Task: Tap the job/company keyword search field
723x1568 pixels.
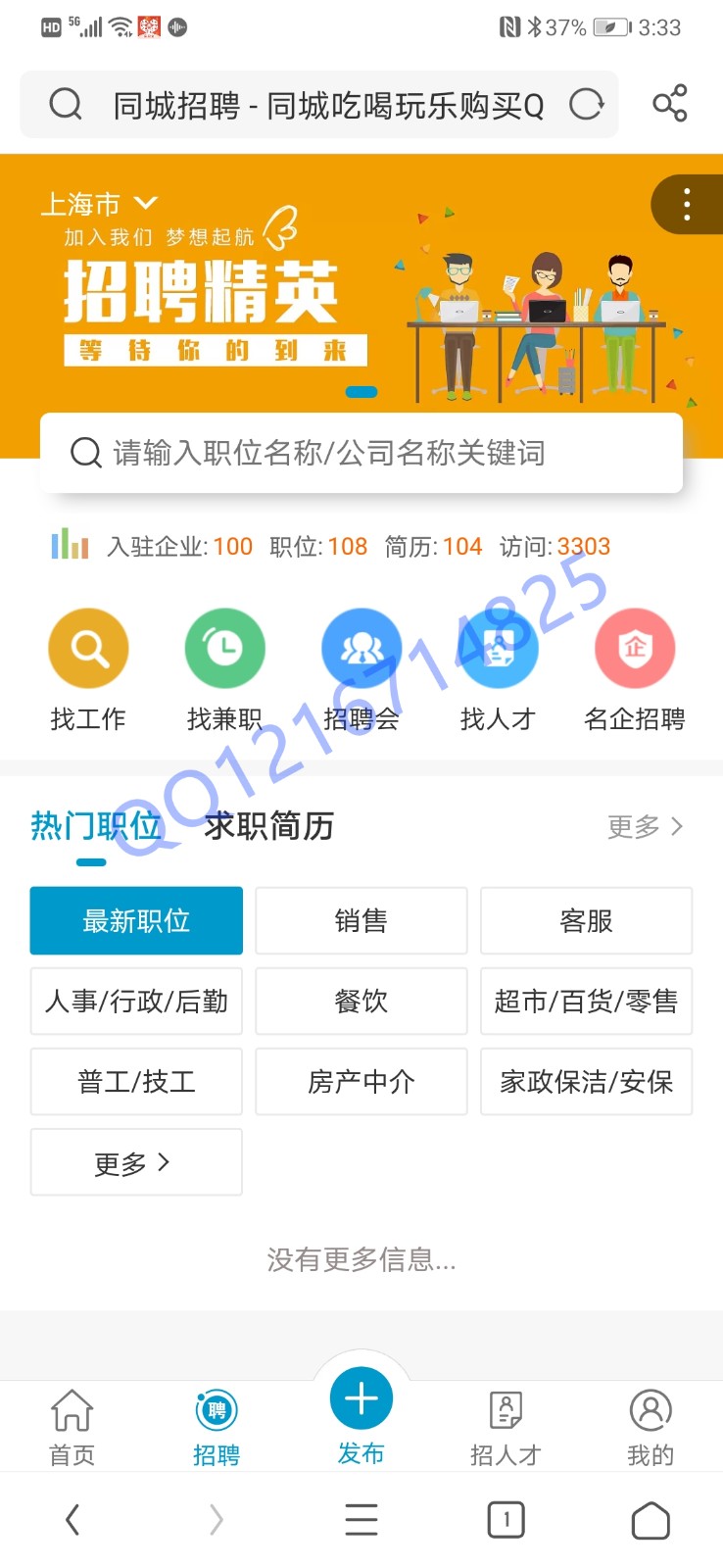Action: pyautogui.click(x=361, y=453)
